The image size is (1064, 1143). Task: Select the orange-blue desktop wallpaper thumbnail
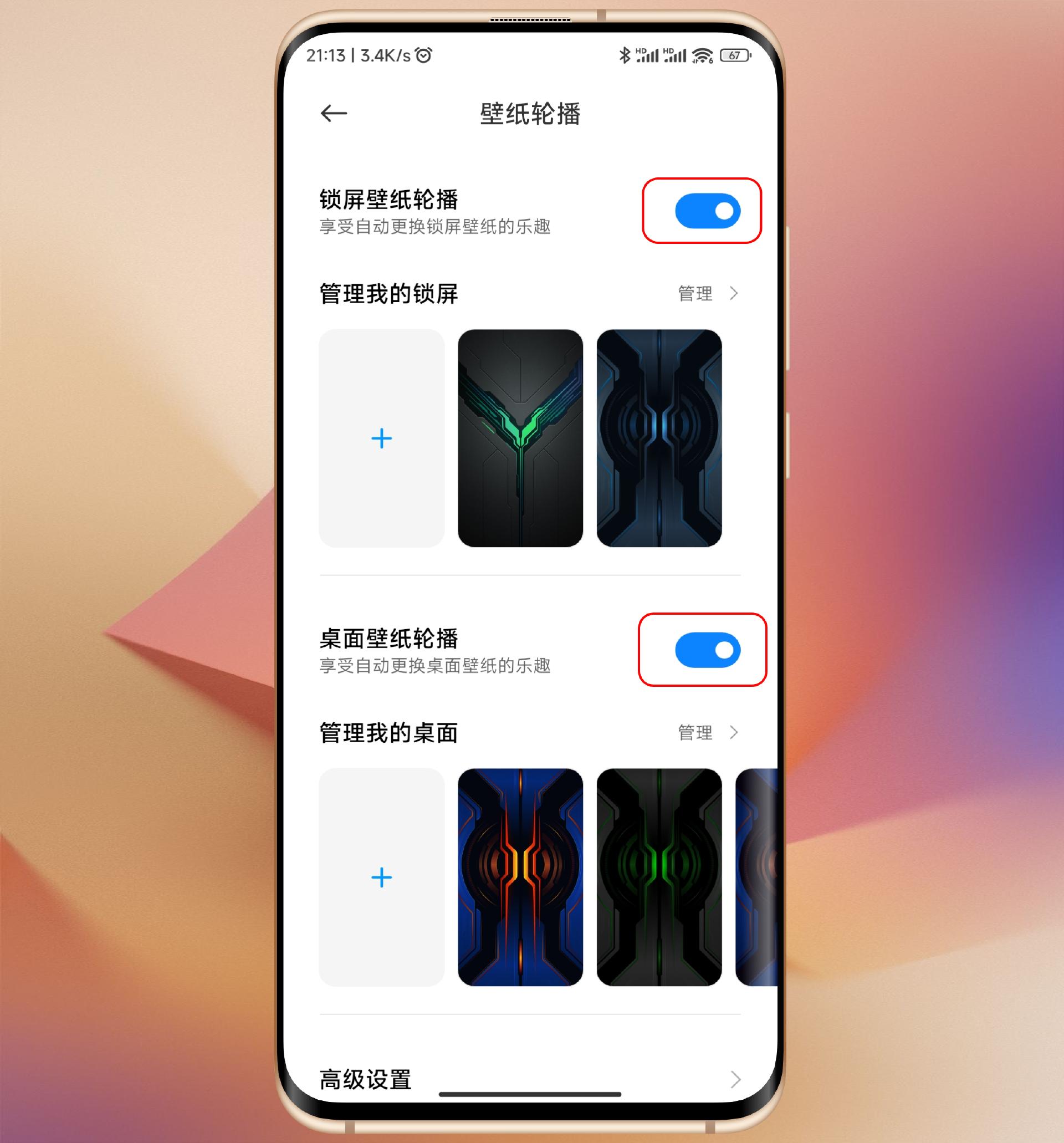point(520,877)
